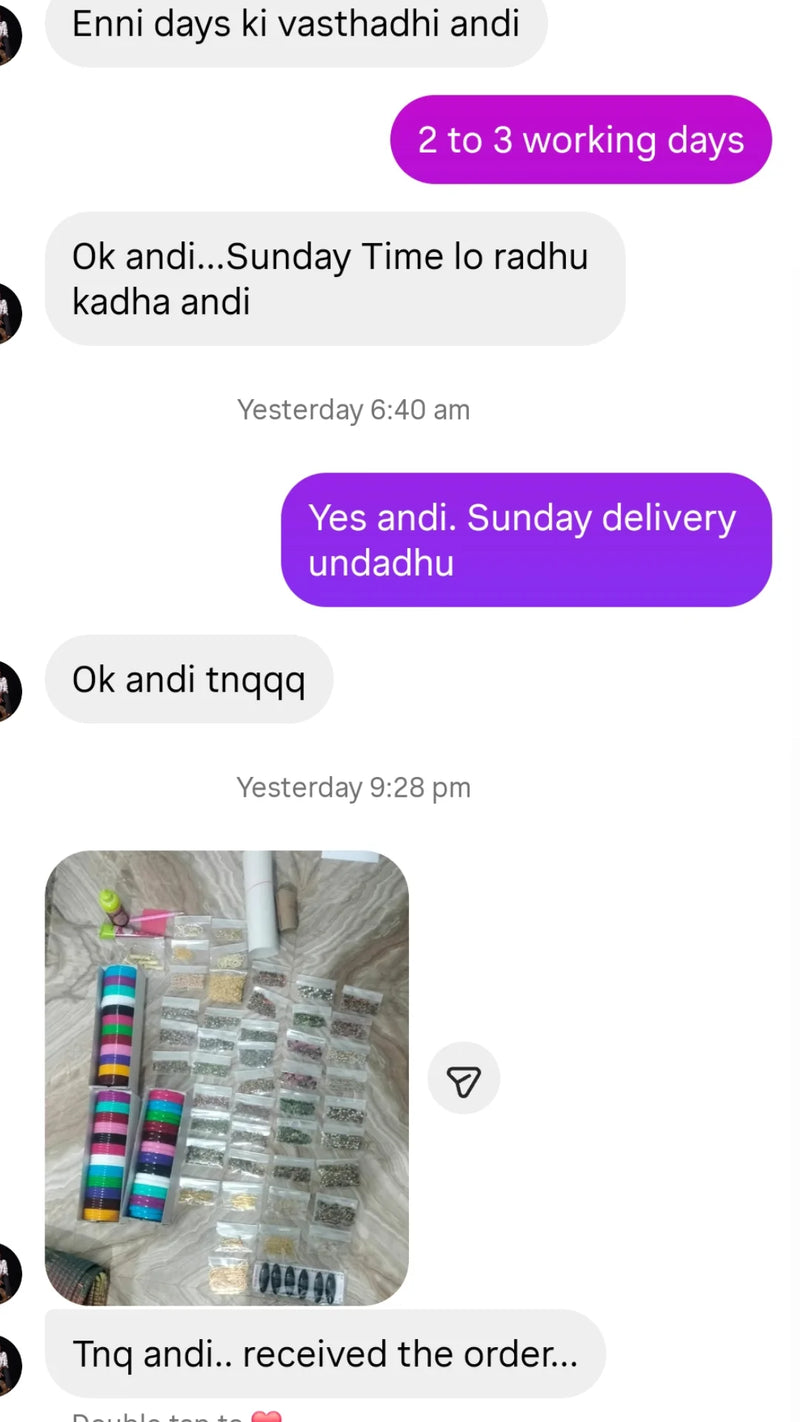The width and height of the screenshot is (800, 1422).
Task: Open the shared bangles and beads photo
Action: [227, 1077]
